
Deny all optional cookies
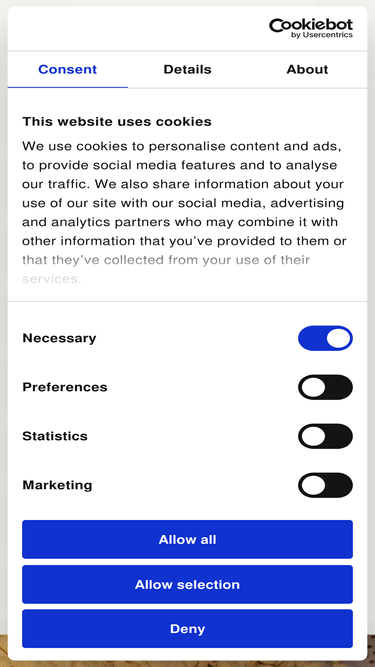tap(188, 628)
